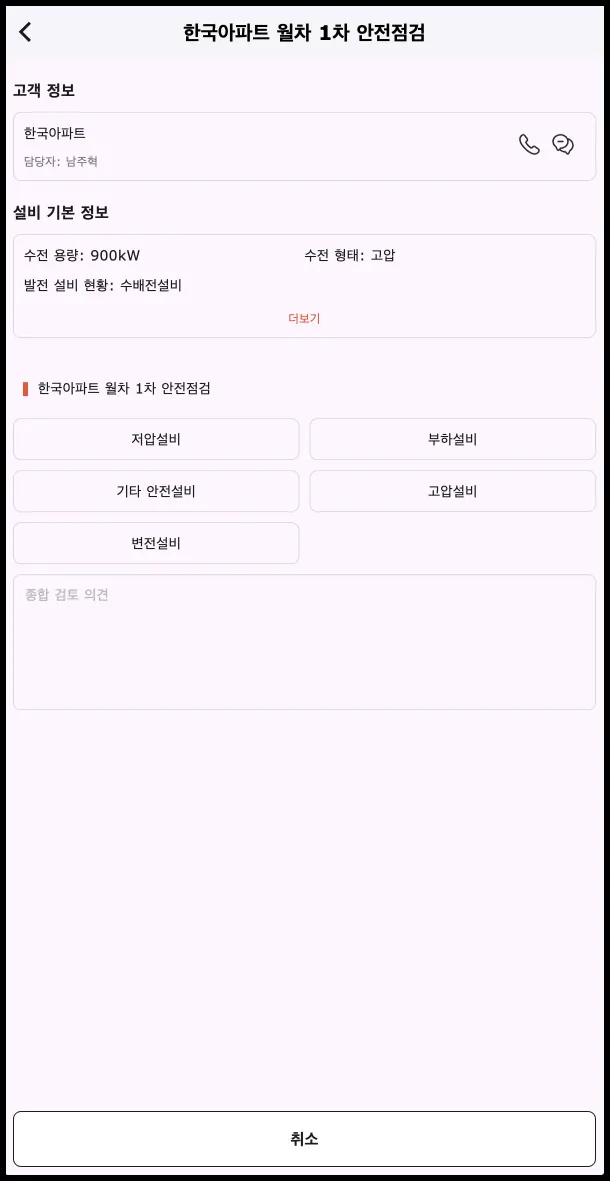The height and width of the screenshot is (1181, 610).
Task: Go back using the top-left arrow
Action: (26, 32)
